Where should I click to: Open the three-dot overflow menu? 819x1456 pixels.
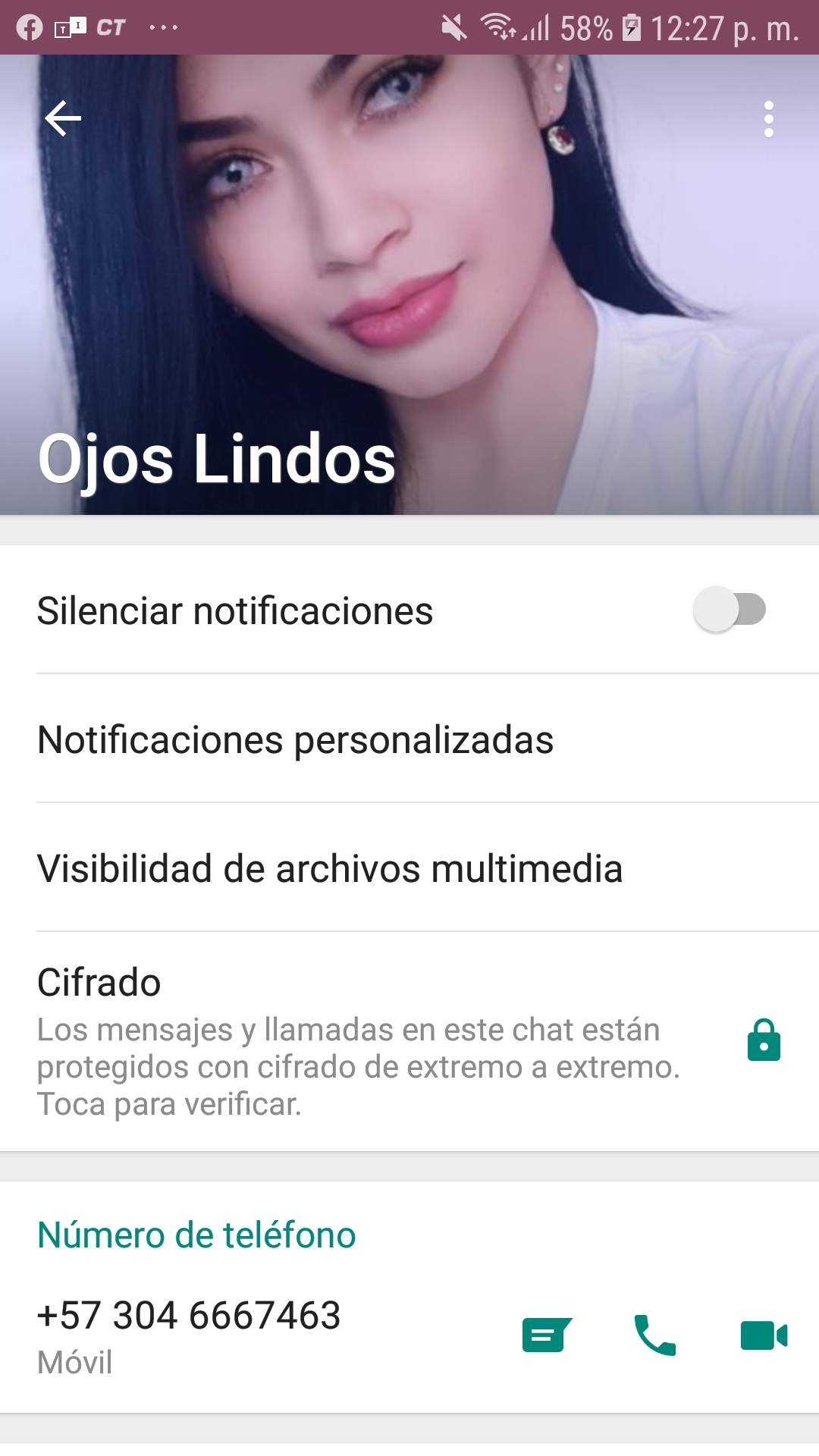pyautogui.click(x=769, y=119)
